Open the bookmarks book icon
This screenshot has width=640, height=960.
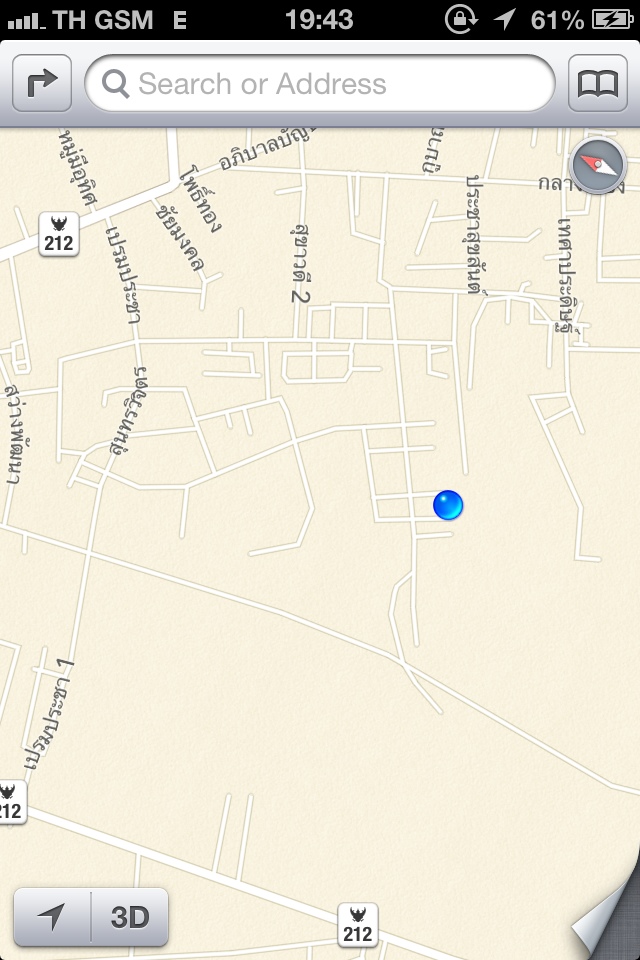click(598, 83)
